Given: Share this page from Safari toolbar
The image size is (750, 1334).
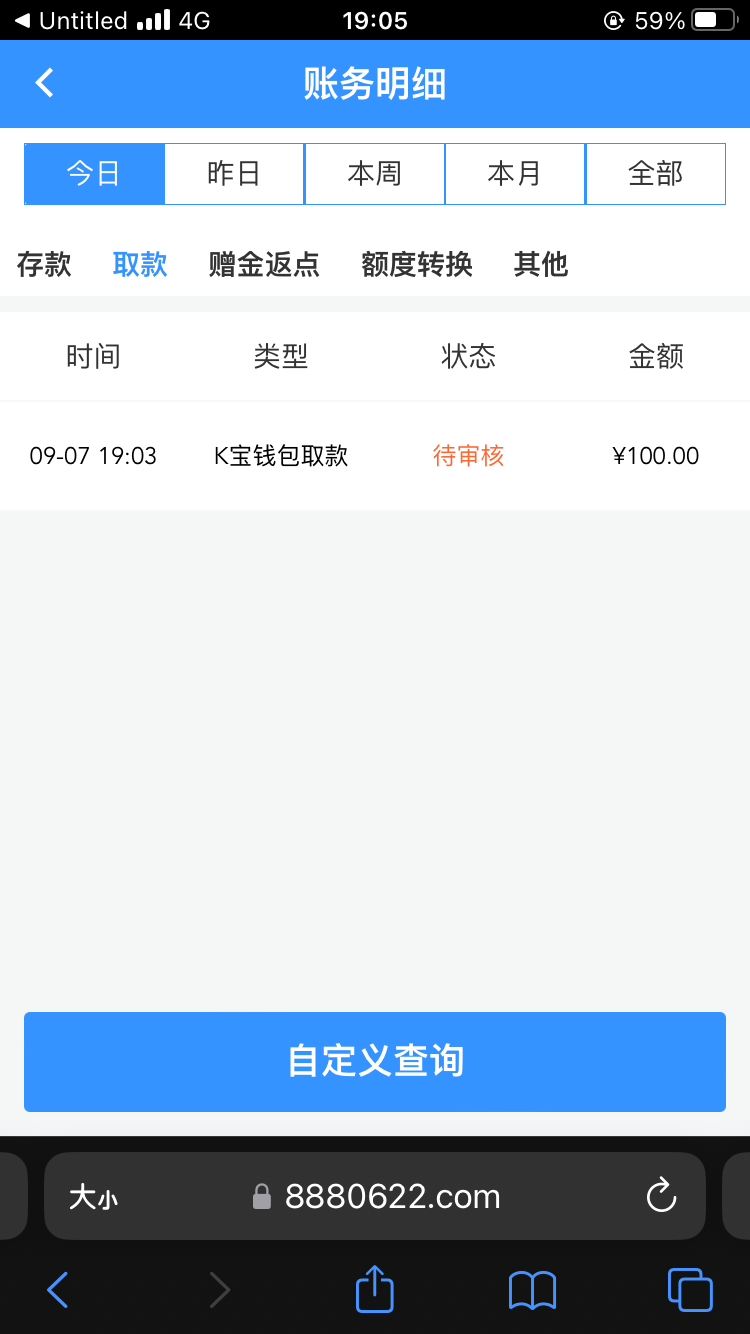Looking at the screenshot, I should 375,1290.
